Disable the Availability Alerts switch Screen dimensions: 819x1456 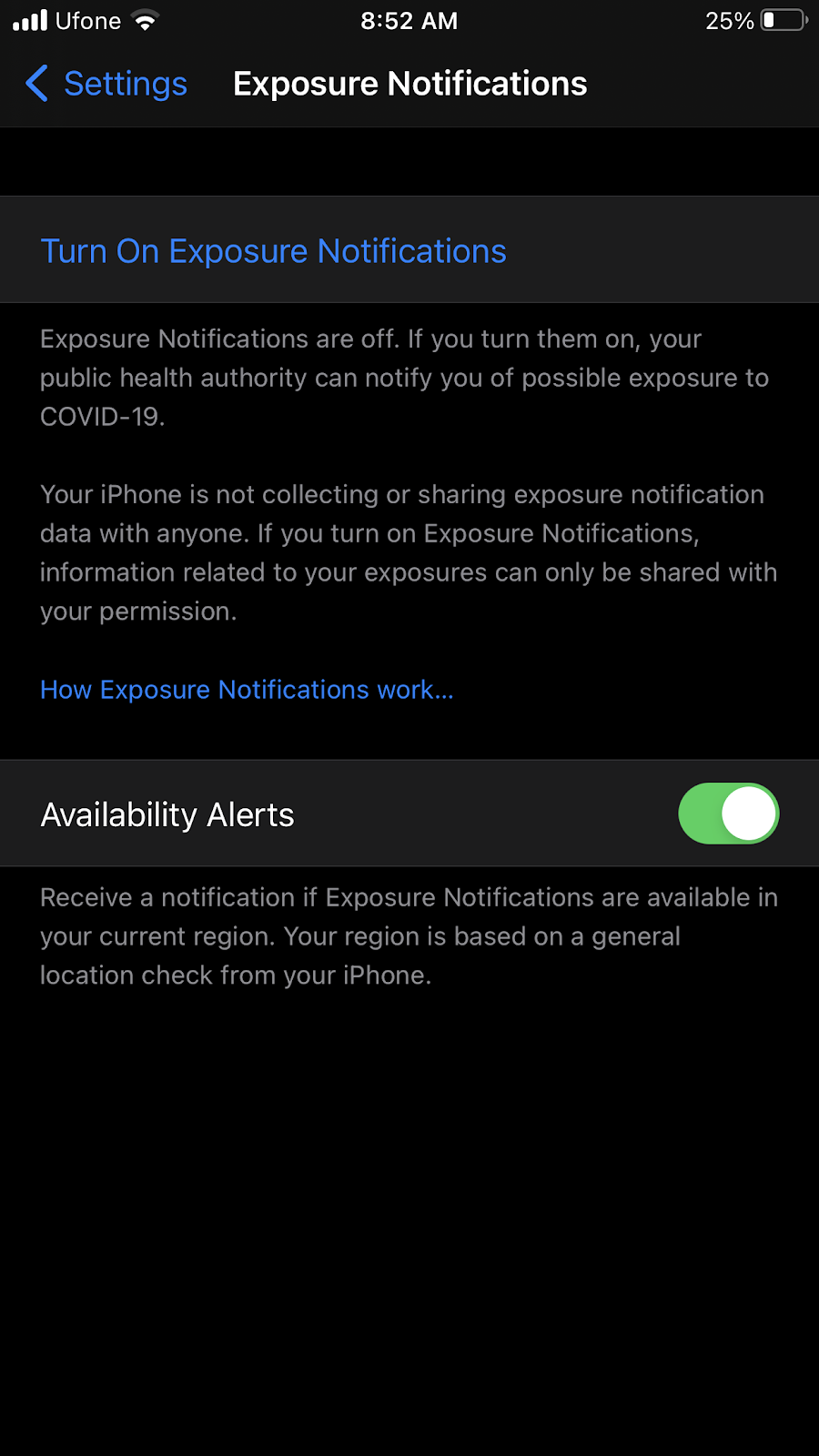click(728, 814)
